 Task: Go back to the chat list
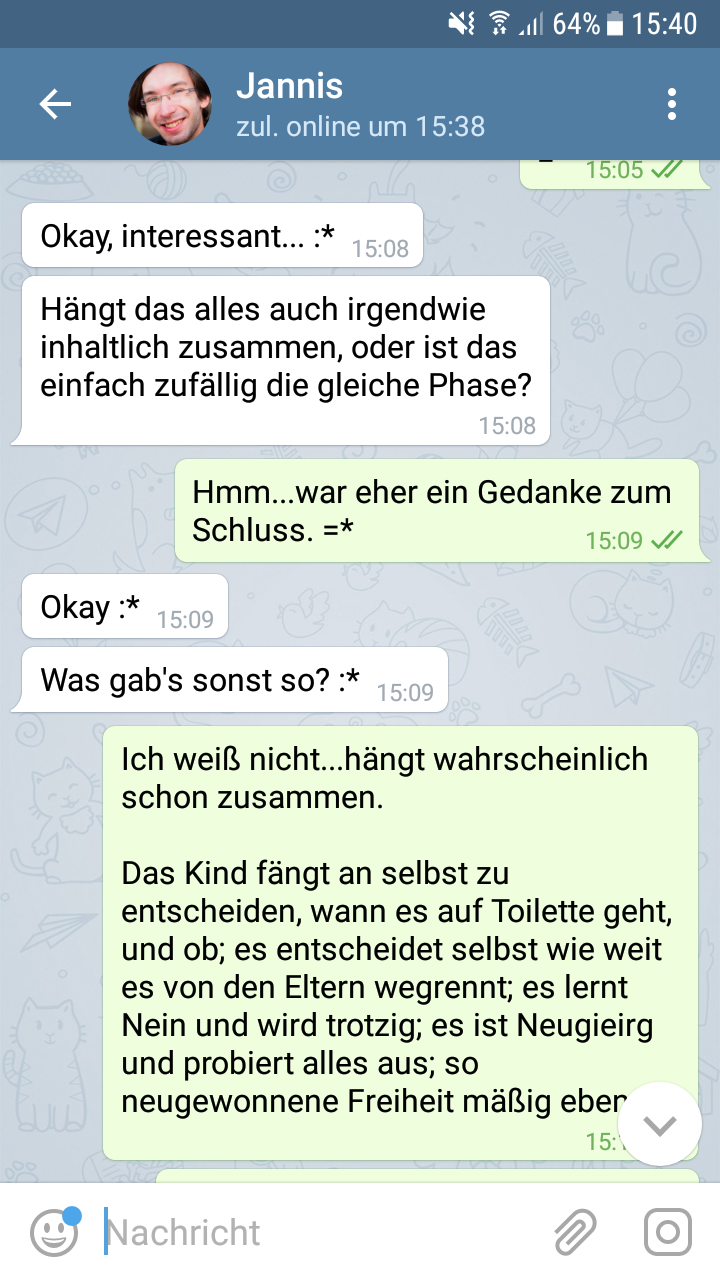click(55, 104)
